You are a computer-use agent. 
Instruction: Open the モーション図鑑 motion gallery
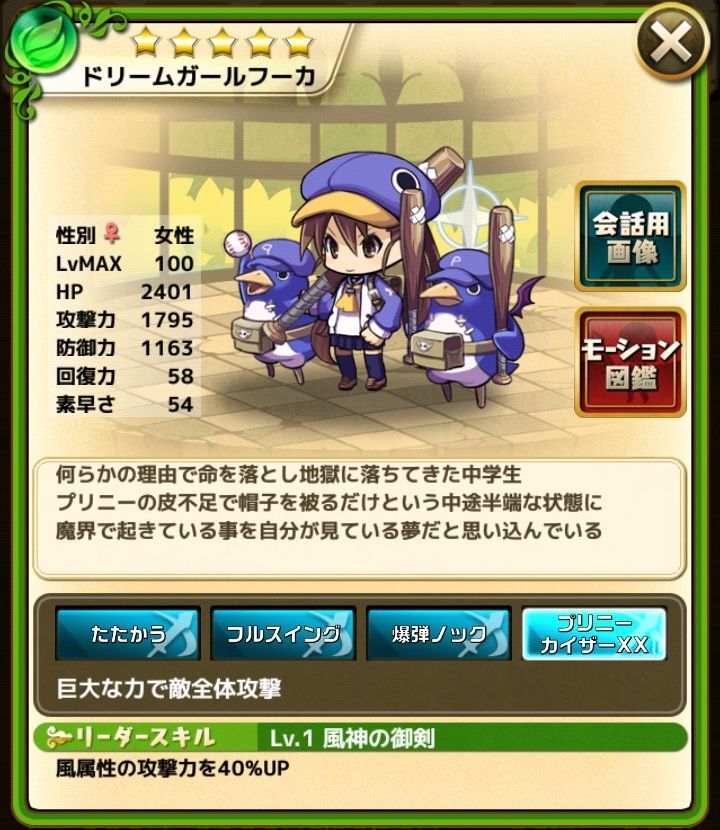point(630,362)
